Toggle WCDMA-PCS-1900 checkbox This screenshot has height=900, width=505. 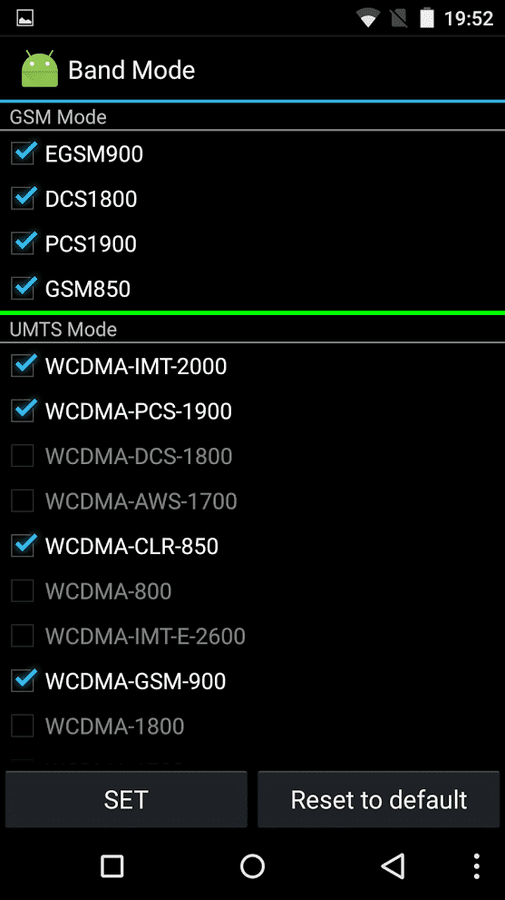tap(23, 411)
